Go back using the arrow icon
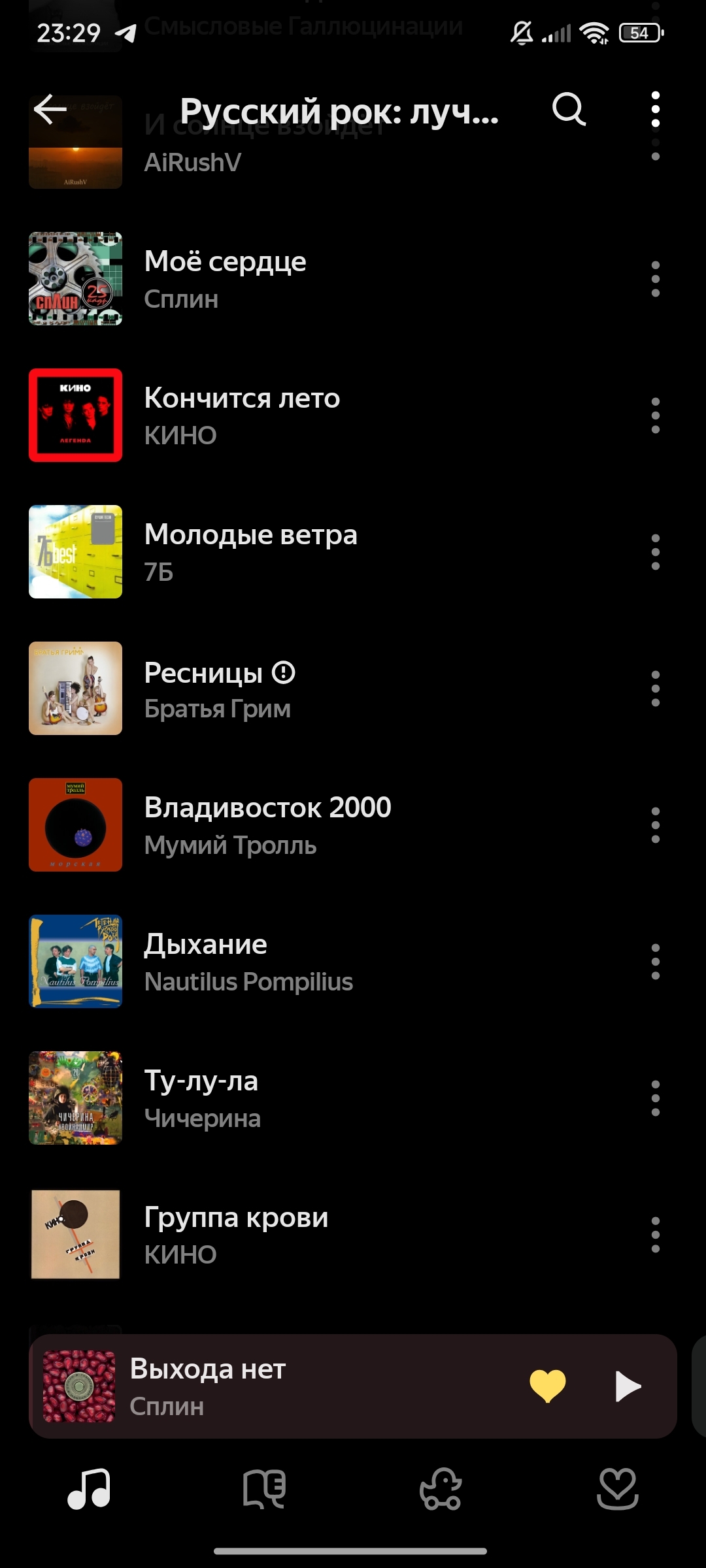 (x=50, y=109)
